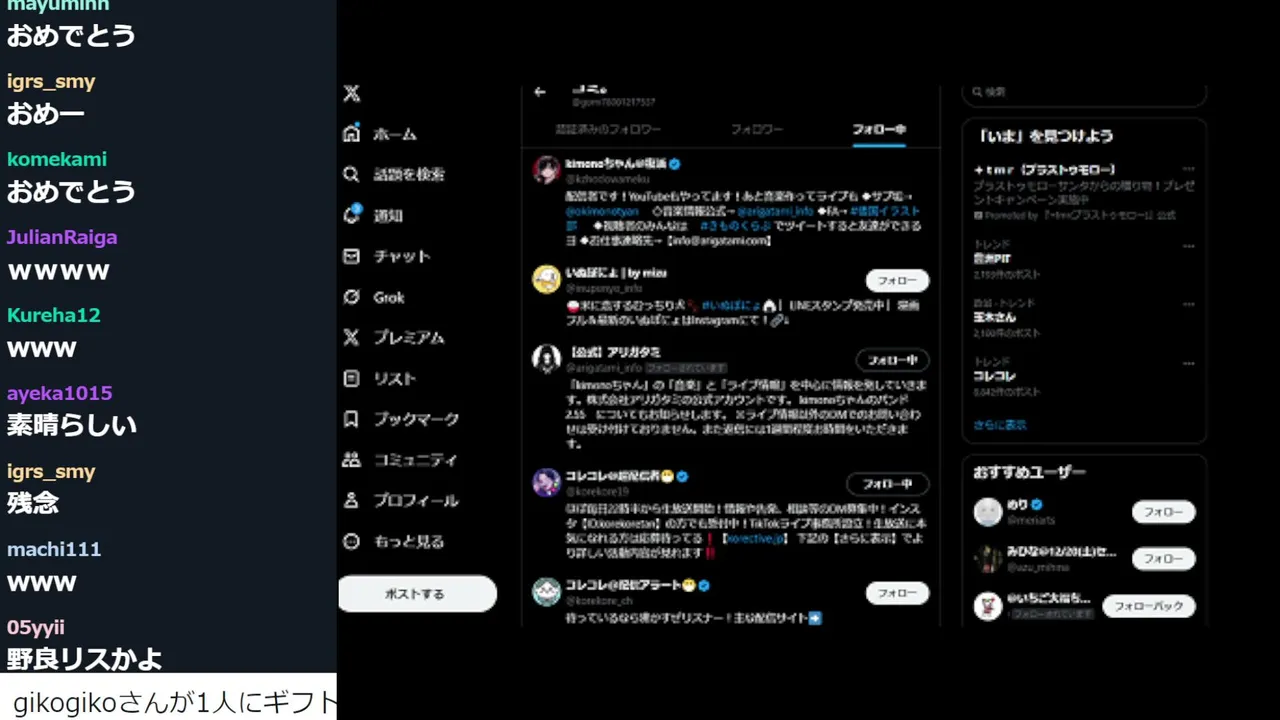Tap フォロー中 button beside 【公式】アリガタミ
This screenshot has height=720, width=1280.
892,360
